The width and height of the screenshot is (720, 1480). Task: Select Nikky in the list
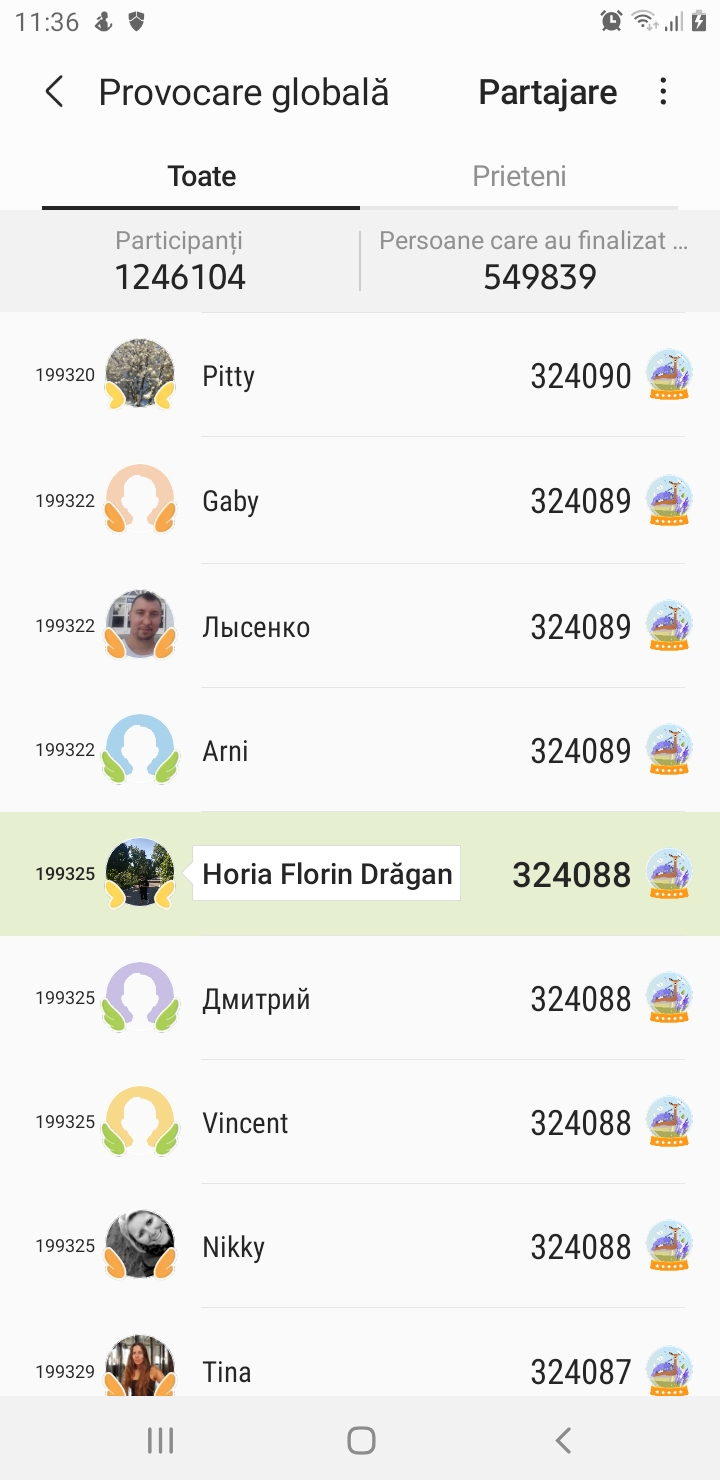pyautogui.click(x=360, y=1247)
